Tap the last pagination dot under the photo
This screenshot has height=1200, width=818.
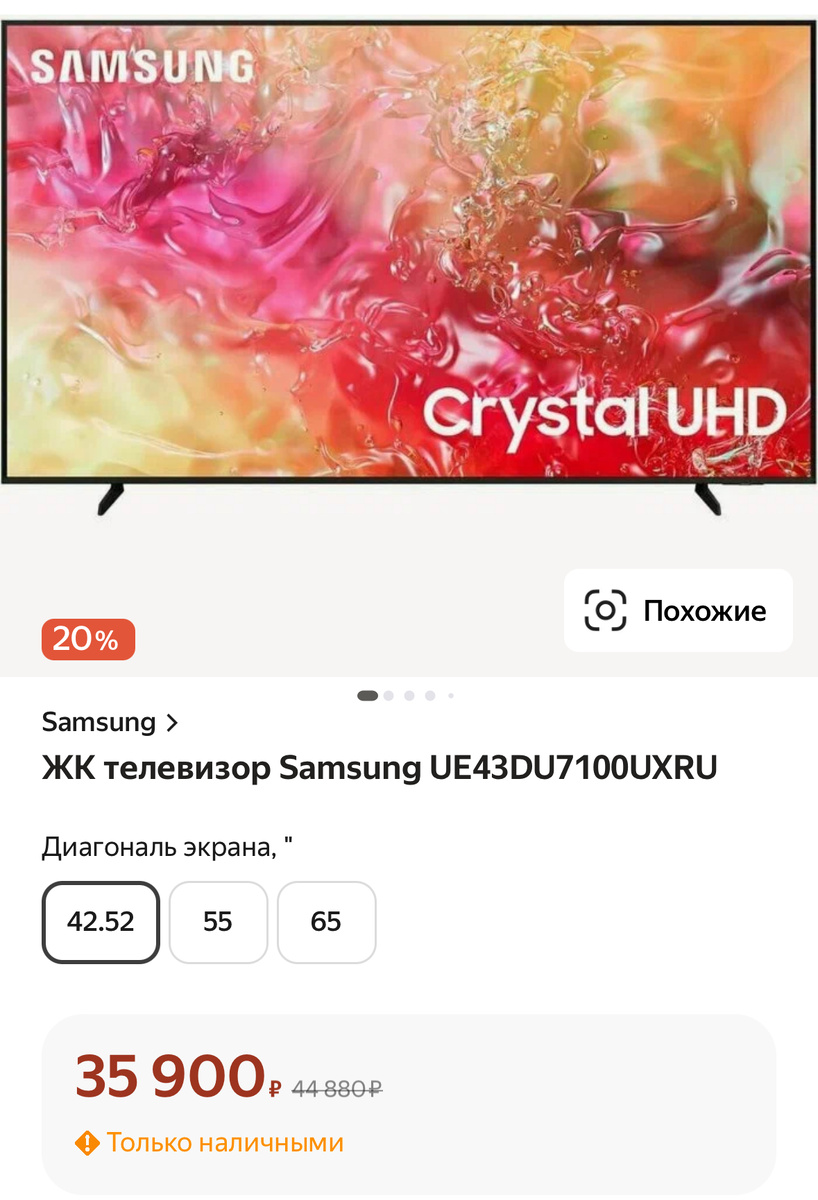coord(450,694)
